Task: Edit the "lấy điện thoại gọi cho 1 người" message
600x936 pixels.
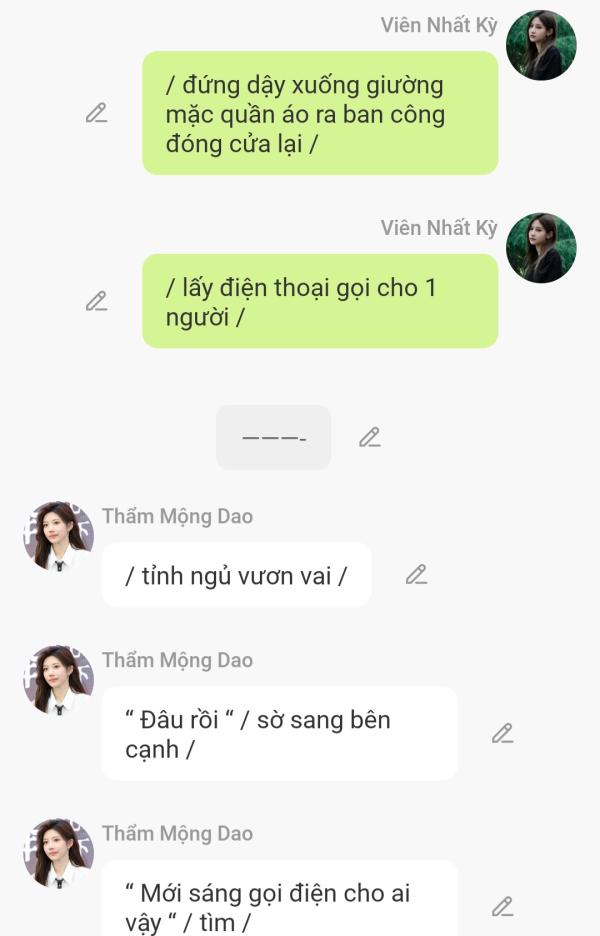Action: [96, 301]
